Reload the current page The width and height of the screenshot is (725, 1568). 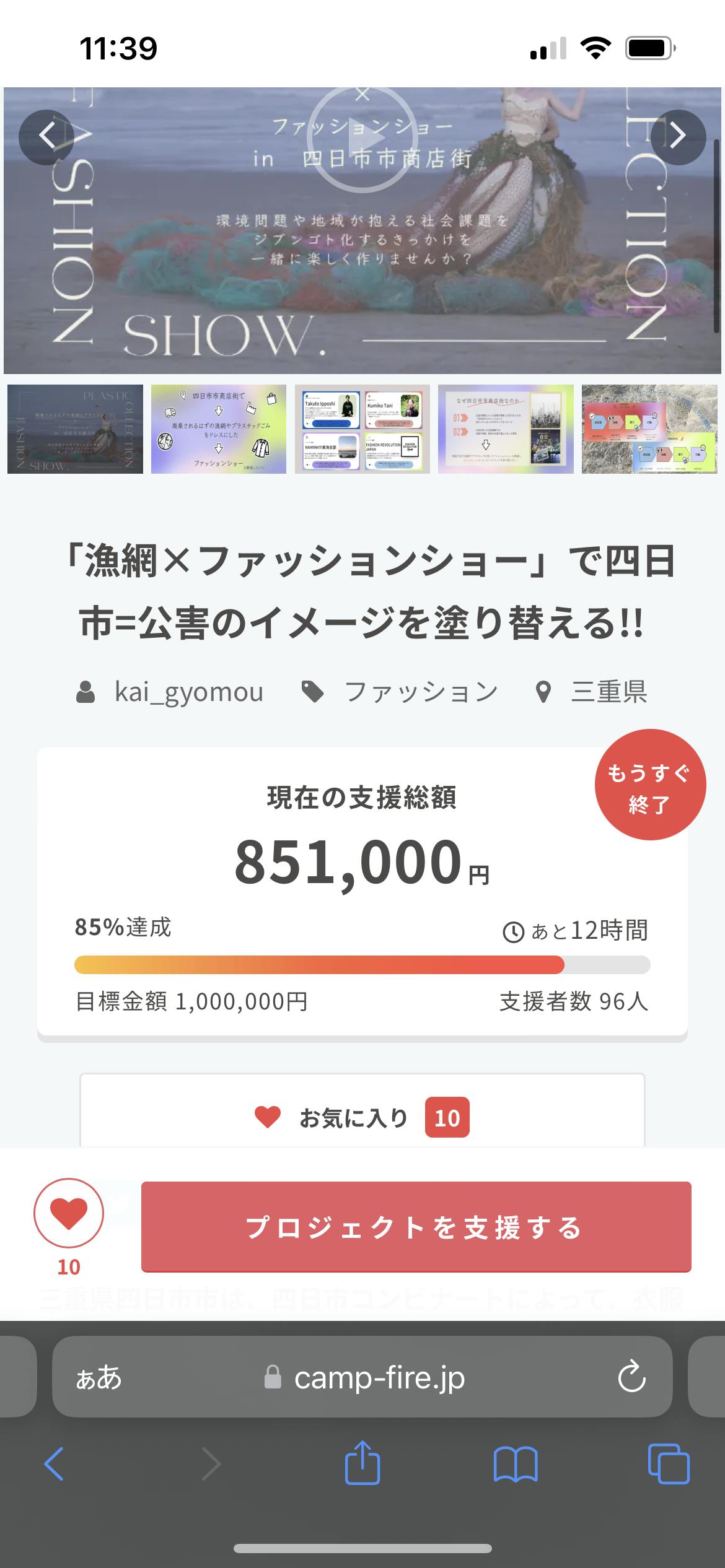pyautogui.click(x=631, y=1378)
